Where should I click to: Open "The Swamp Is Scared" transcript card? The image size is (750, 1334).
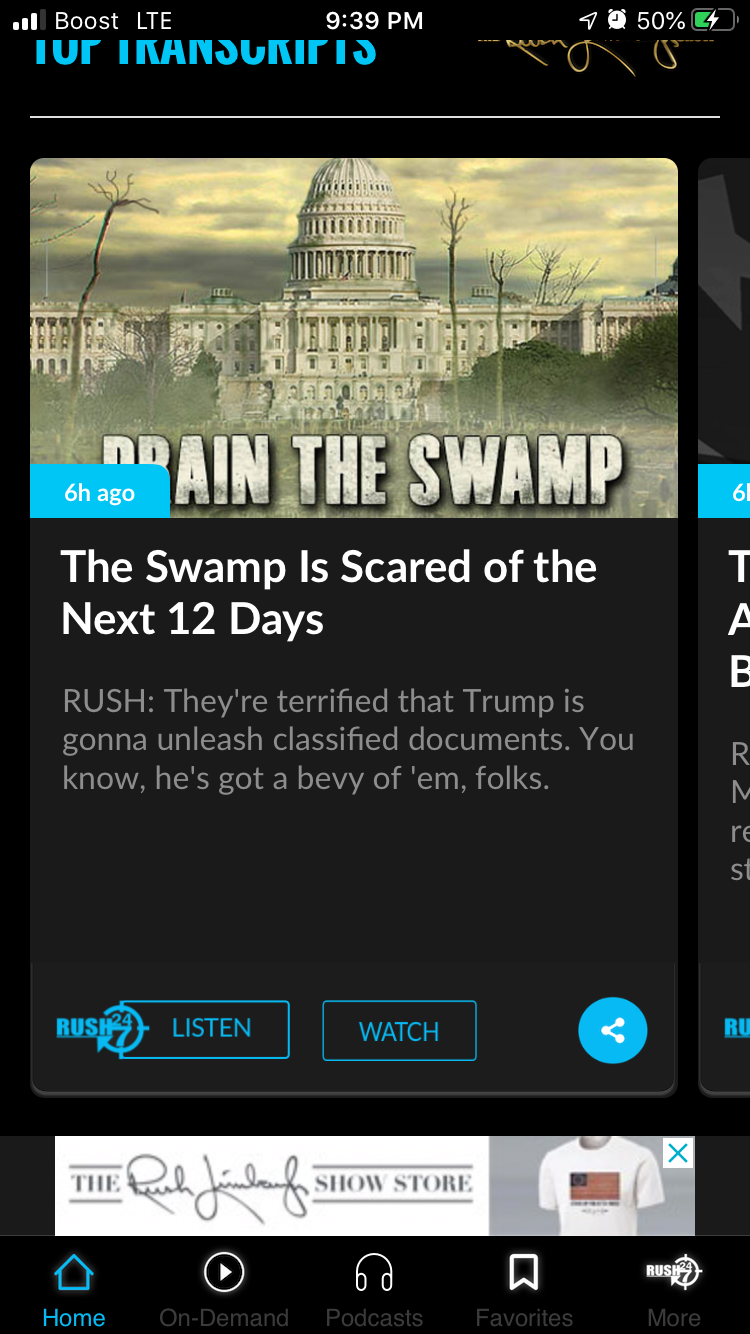(x=329, y=593)
